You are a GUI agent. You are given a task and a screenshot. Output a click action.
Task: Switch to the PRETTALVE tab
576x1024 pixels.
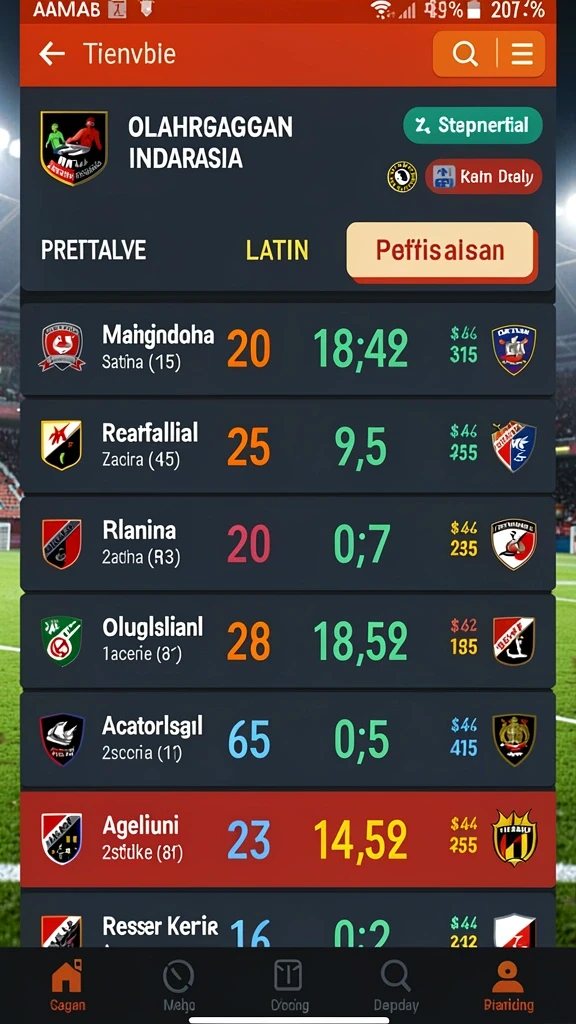[x=94, y=250]
